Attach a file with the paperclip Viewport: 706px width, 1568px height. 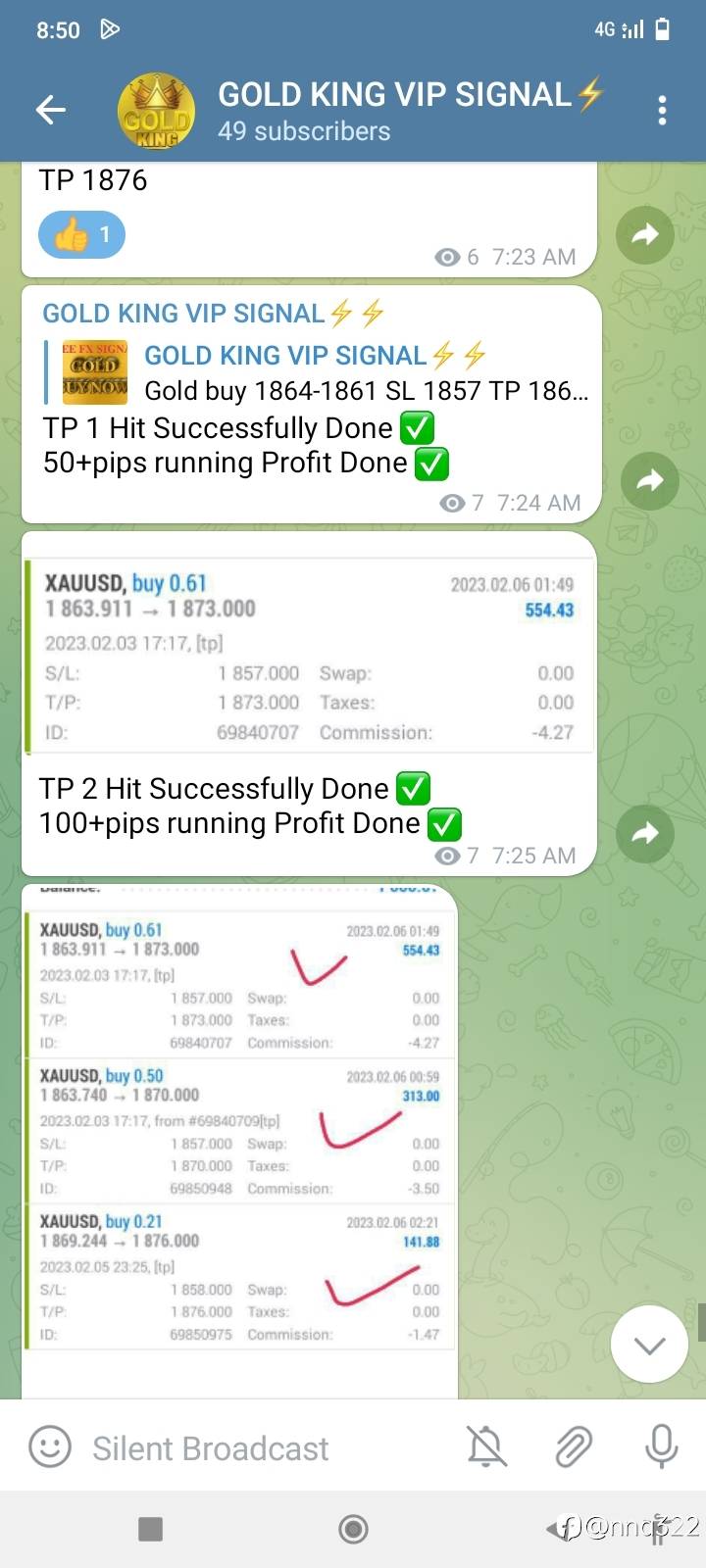pos(574,1446)
